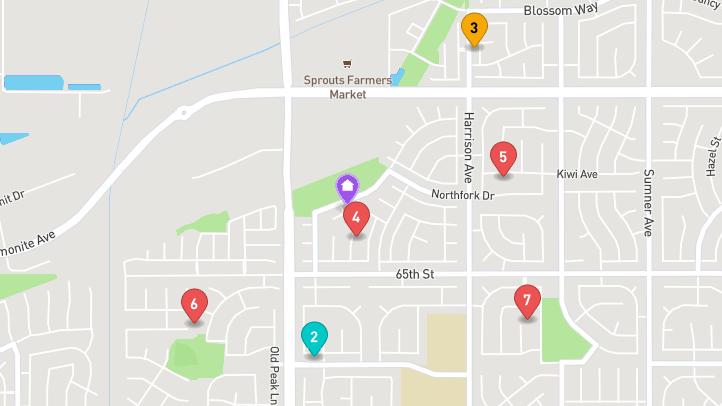Select the purple home pin

coord(348,188)
